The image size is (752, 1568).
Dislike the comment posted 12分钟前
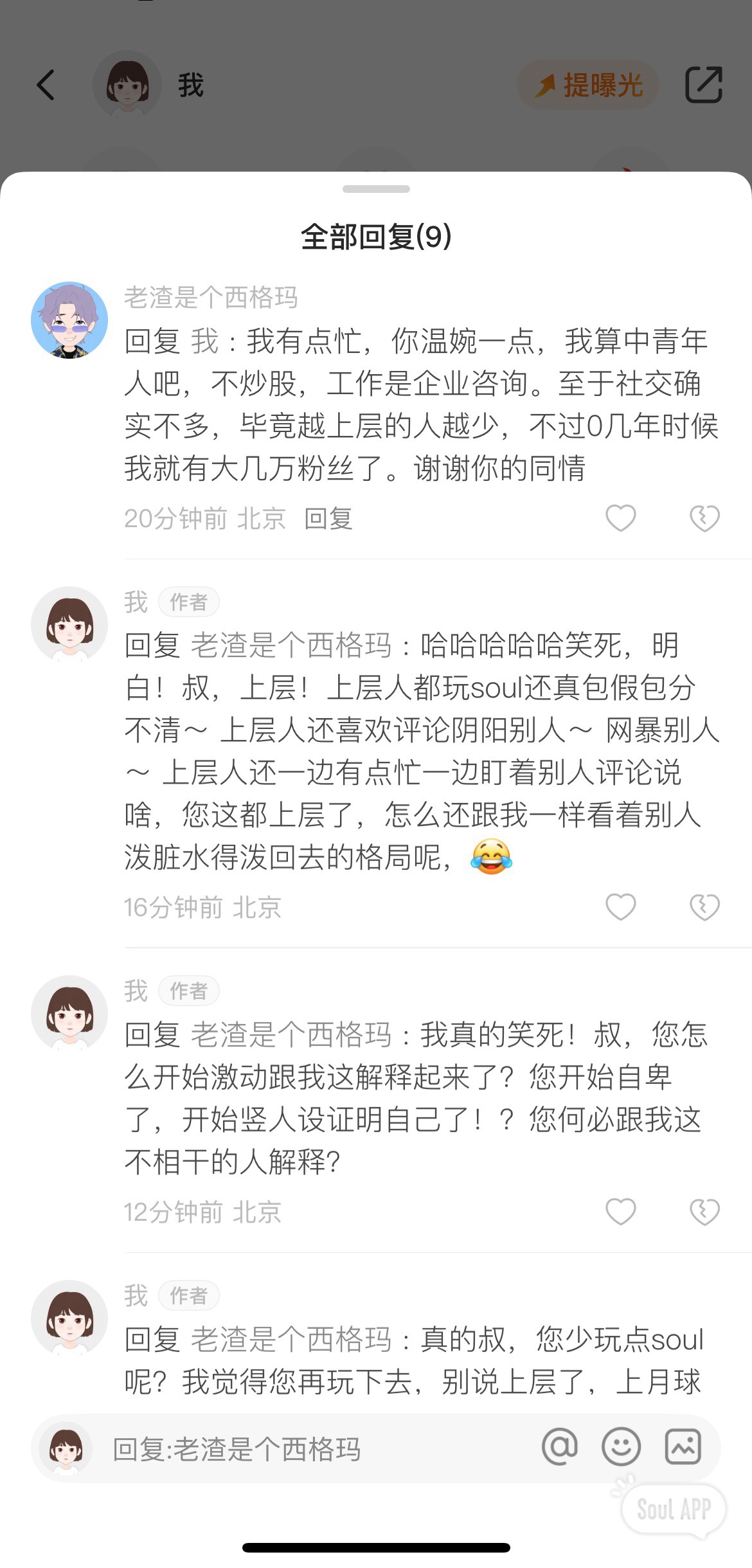tap(704, 1212)
